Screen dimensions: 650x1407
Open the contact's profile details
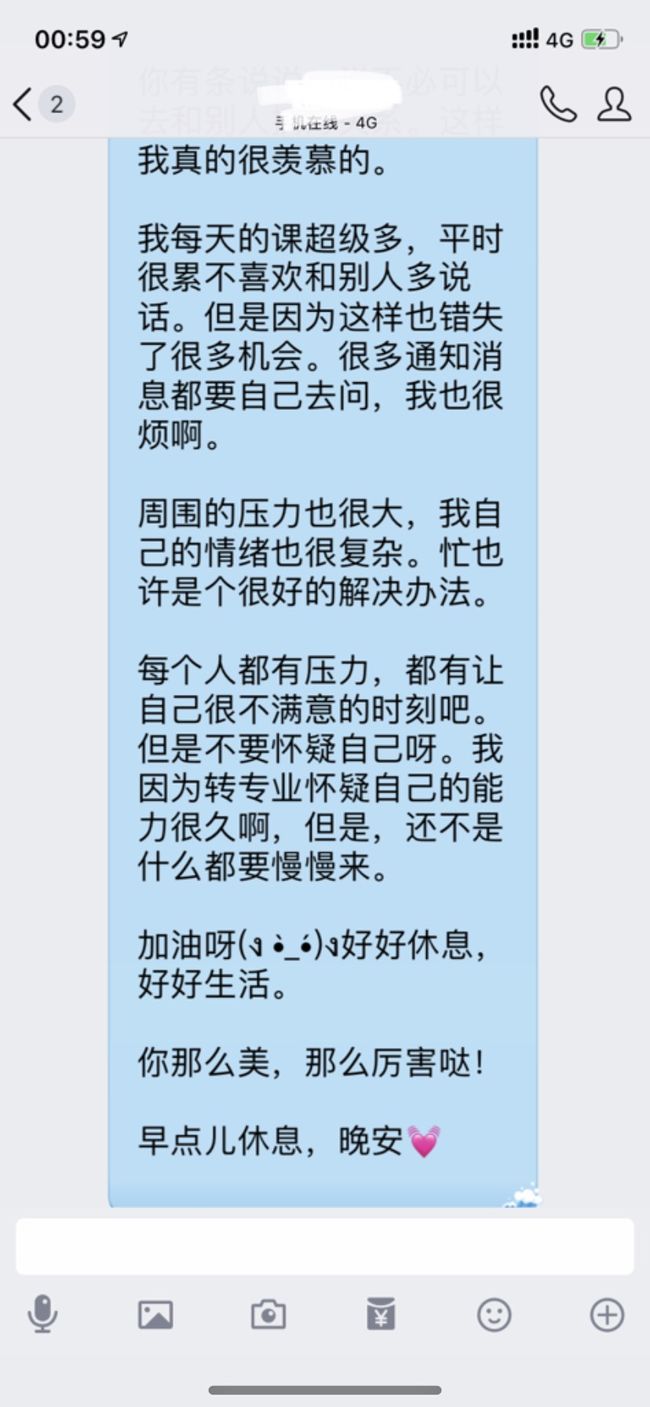614,104
